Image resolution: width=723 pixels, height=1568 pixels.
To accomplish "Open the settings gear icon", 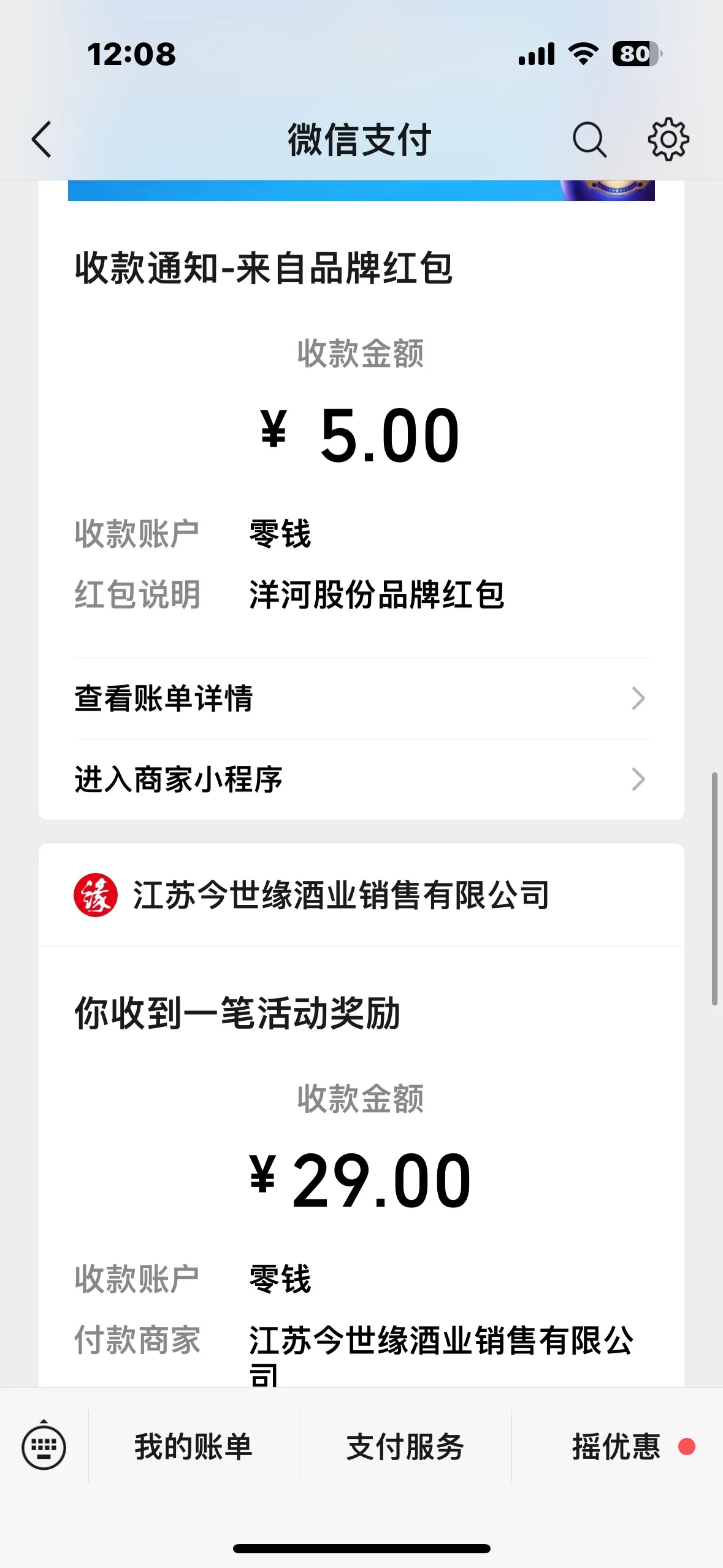I will pyautogui.click(x=668, y=140).
